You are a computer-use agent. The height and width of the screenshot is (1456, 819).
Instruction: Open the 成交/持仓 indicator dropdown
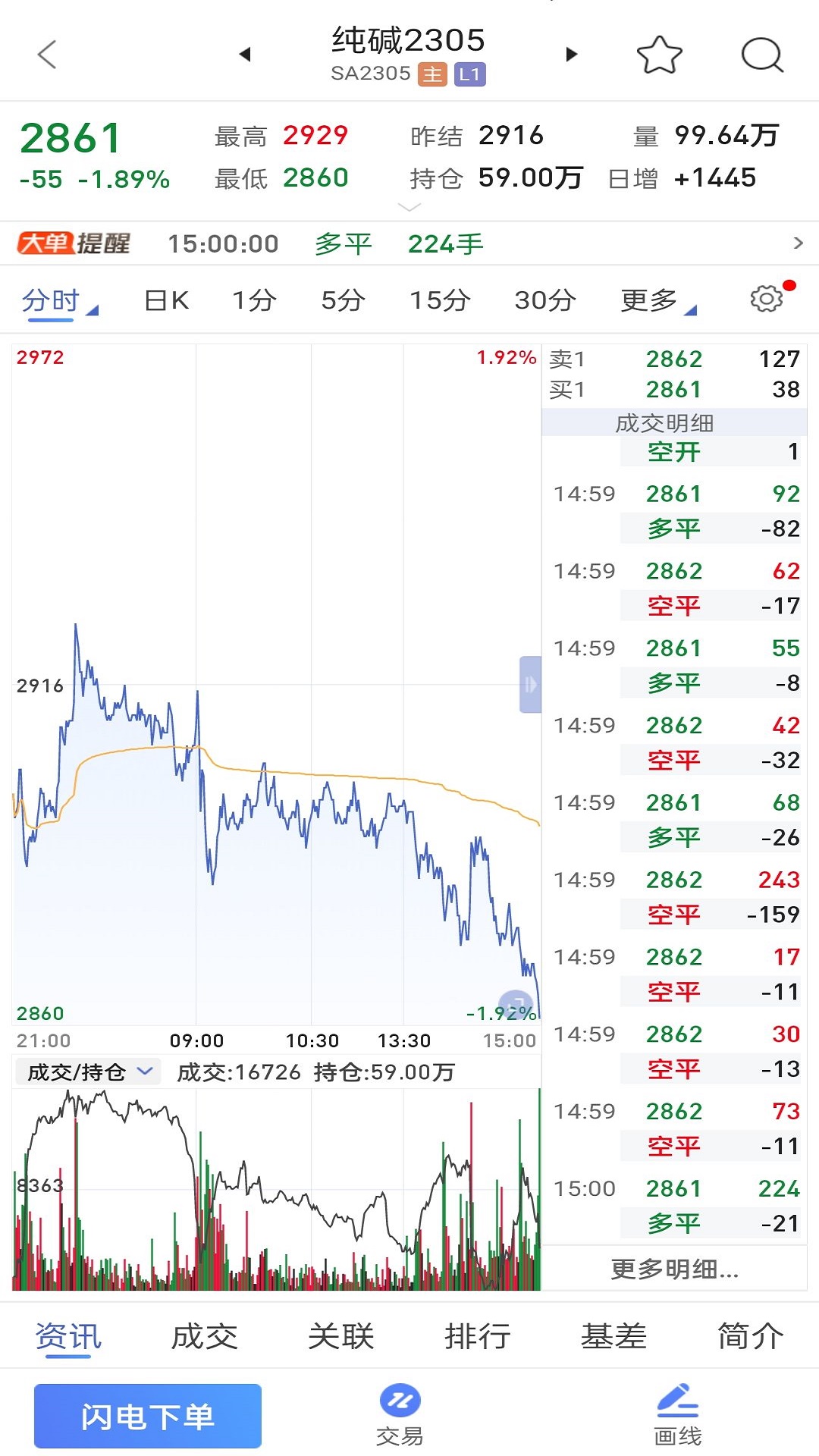[89, 1072]
